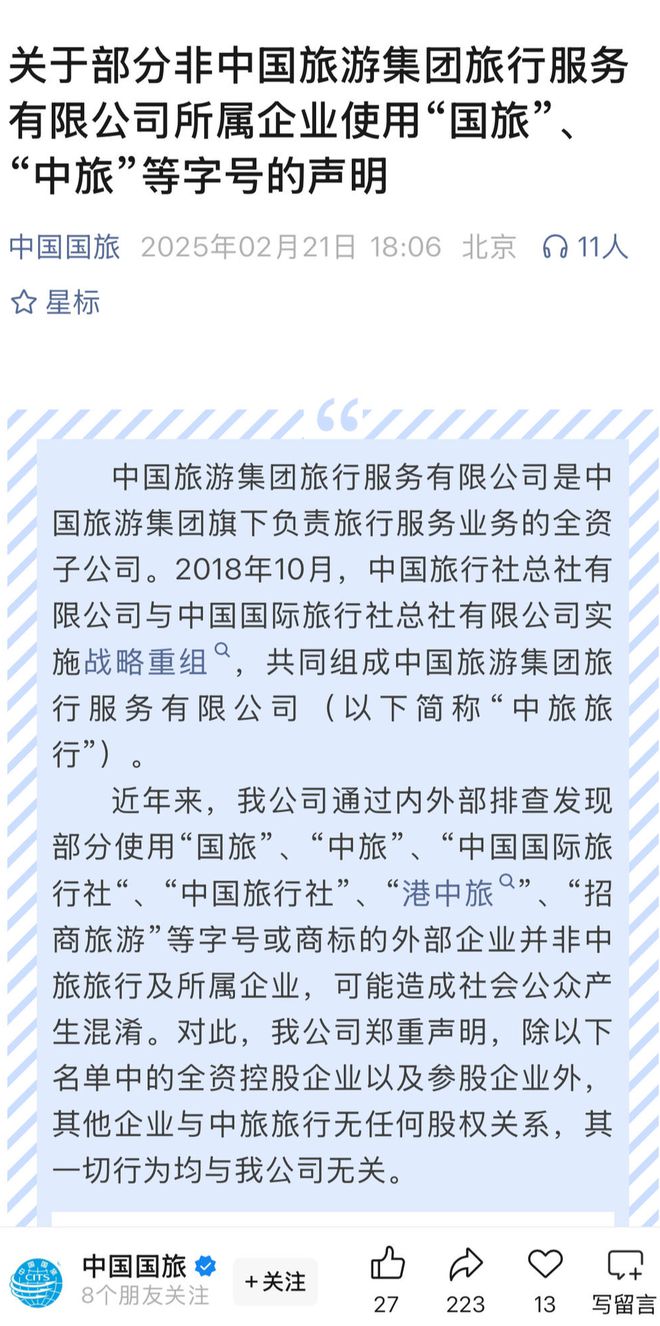Follow the account with +关注
Viewport: 660px width, 1326px height.
tap(275, 1281)
